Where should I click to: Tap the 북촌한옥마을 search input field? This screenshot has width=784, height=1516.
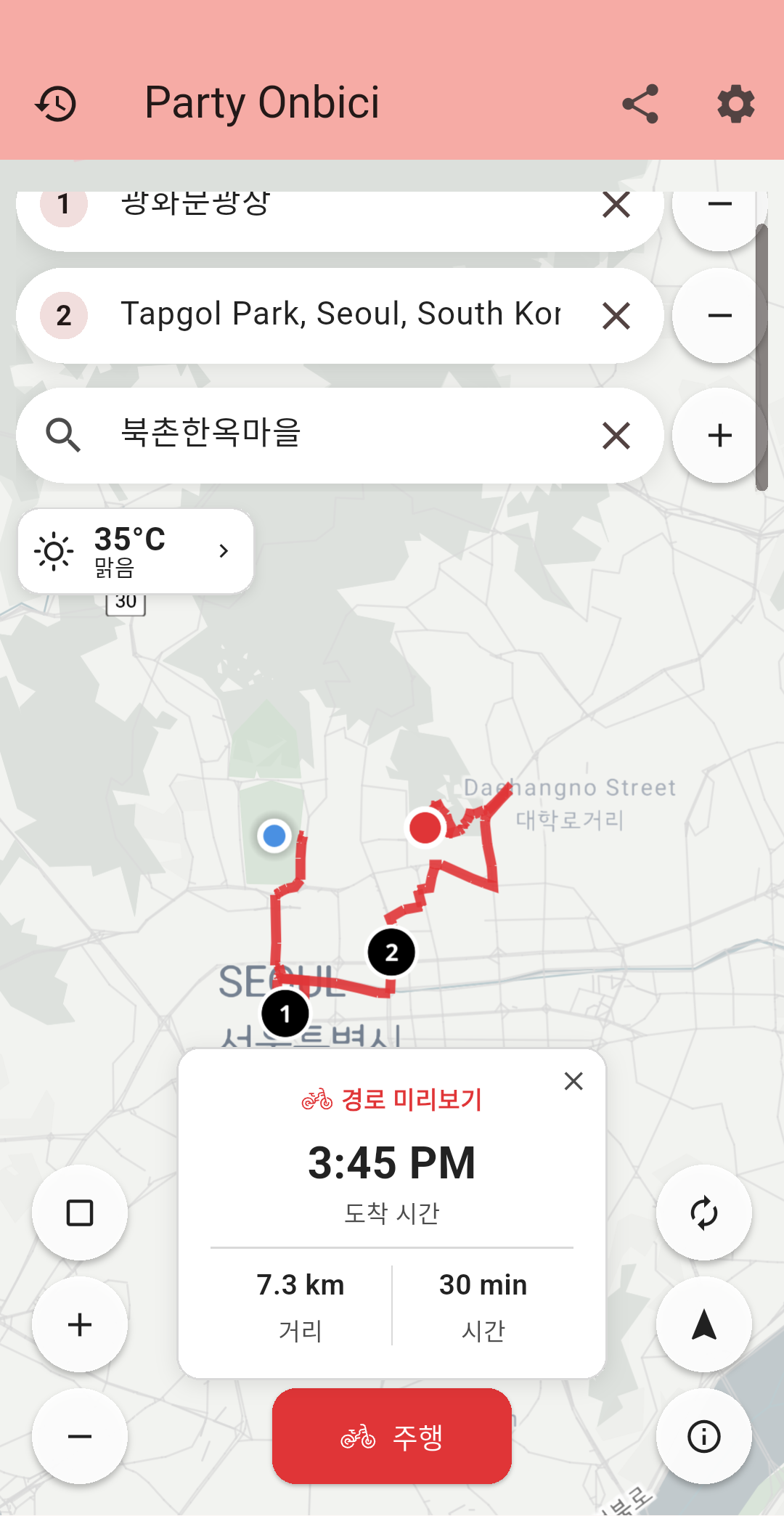click(x=327, y=435)
